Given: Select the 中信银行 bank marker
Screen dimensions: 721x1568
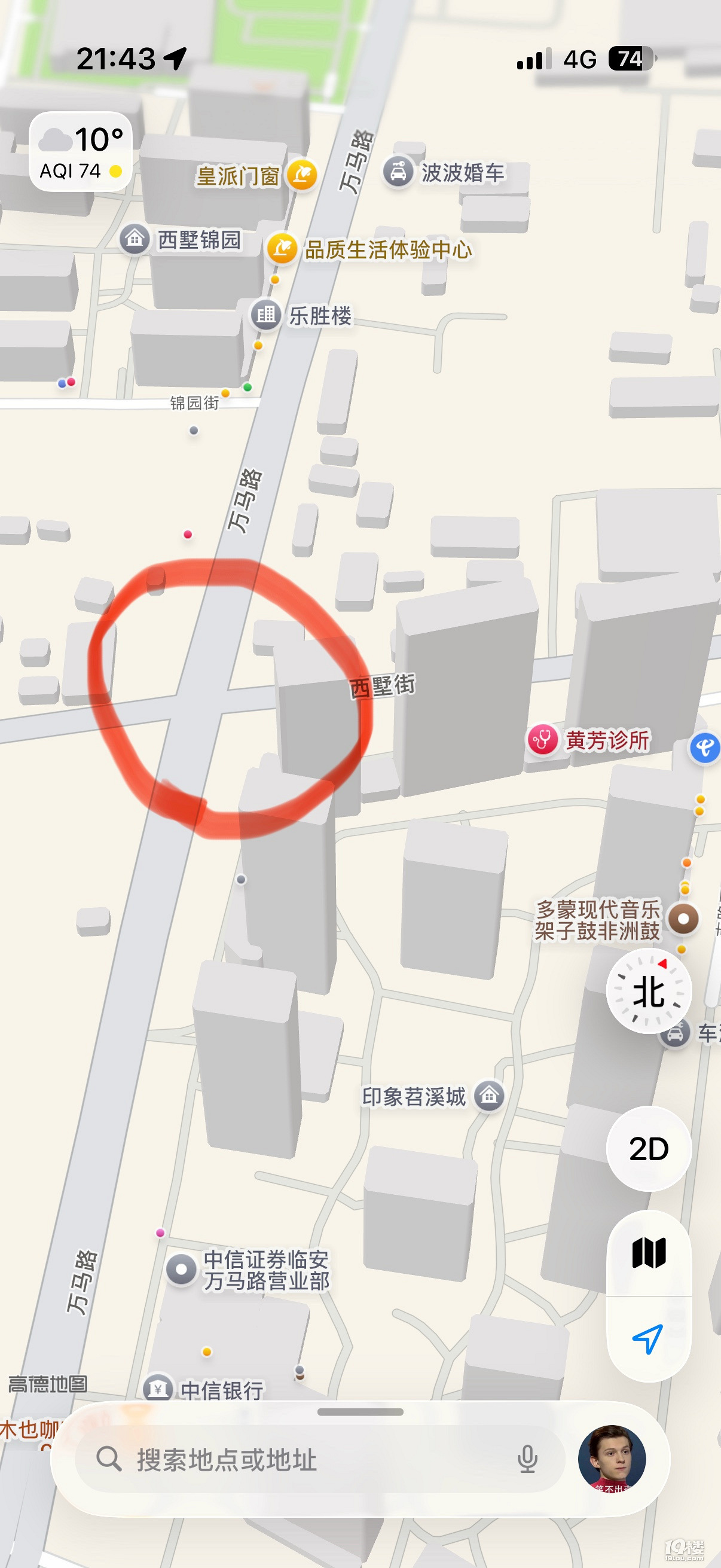Looking at the screenshot, I should tap(158, 1389).
